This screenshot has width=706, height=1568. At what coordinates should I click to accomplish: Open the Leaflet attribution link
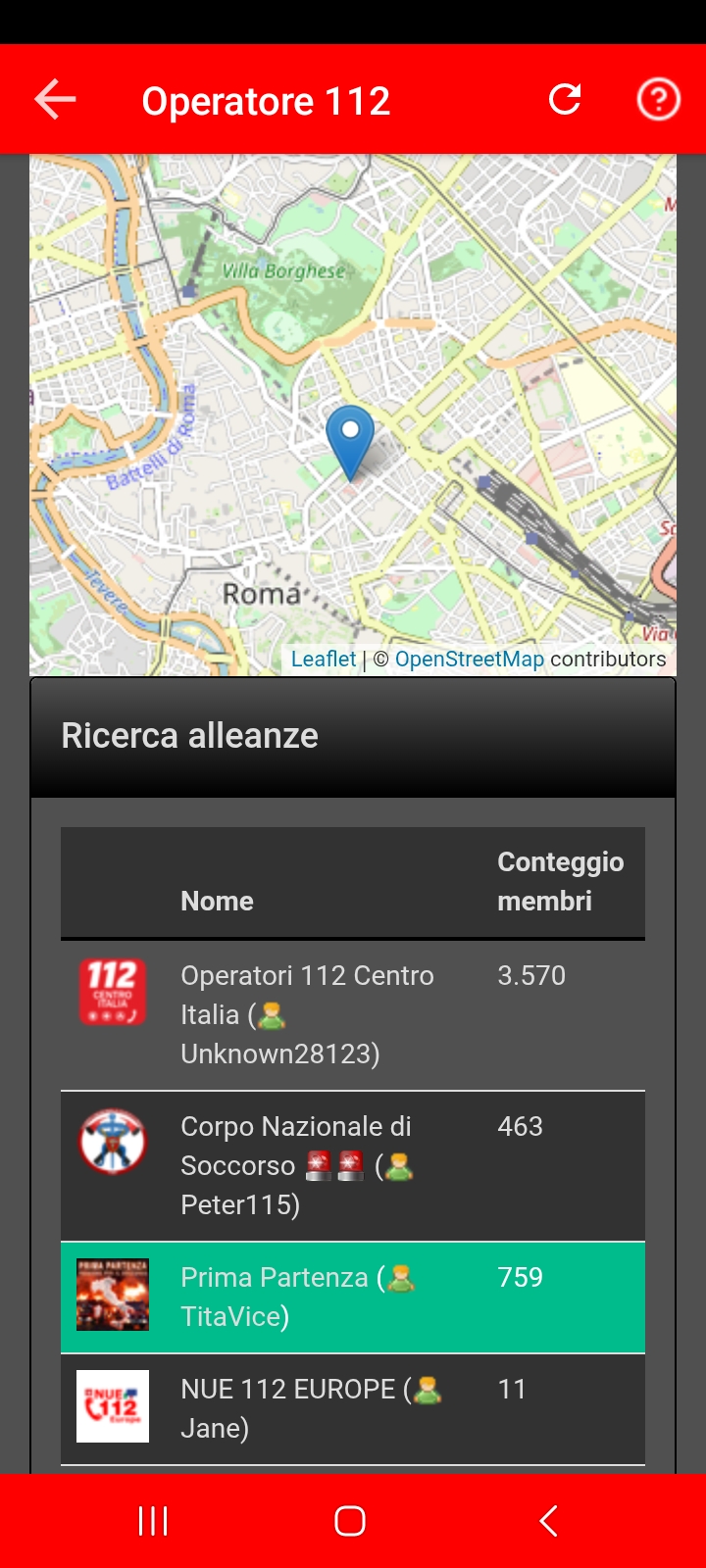(x=324, y=659)
